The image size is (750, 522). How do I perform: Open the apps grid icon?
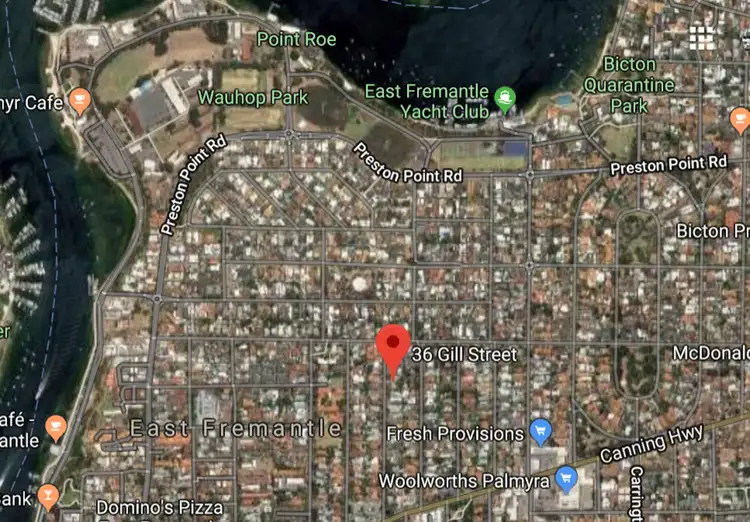tap(702, 38)
